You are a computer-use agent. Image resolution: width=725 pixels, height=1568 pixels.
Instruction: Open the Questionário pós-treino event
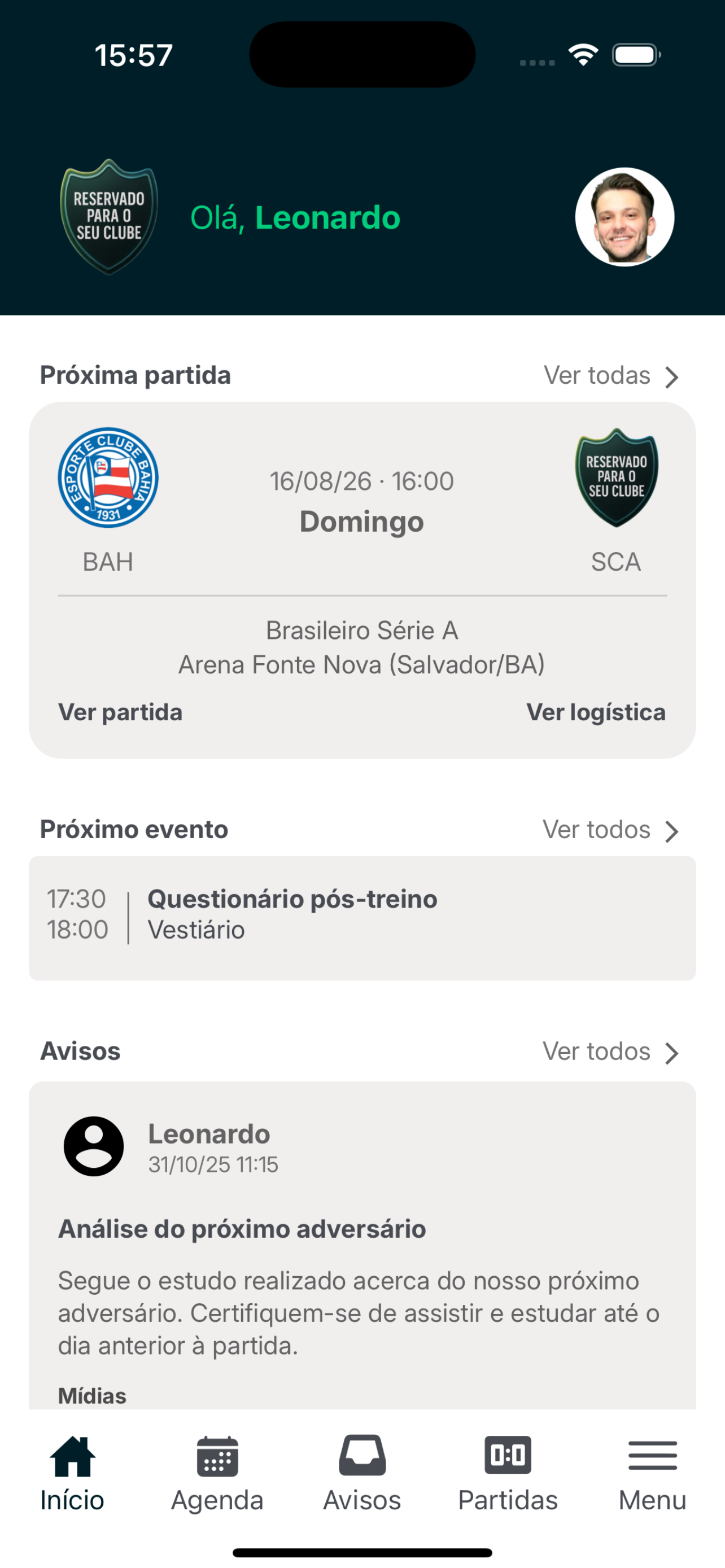tap(362, 918)
